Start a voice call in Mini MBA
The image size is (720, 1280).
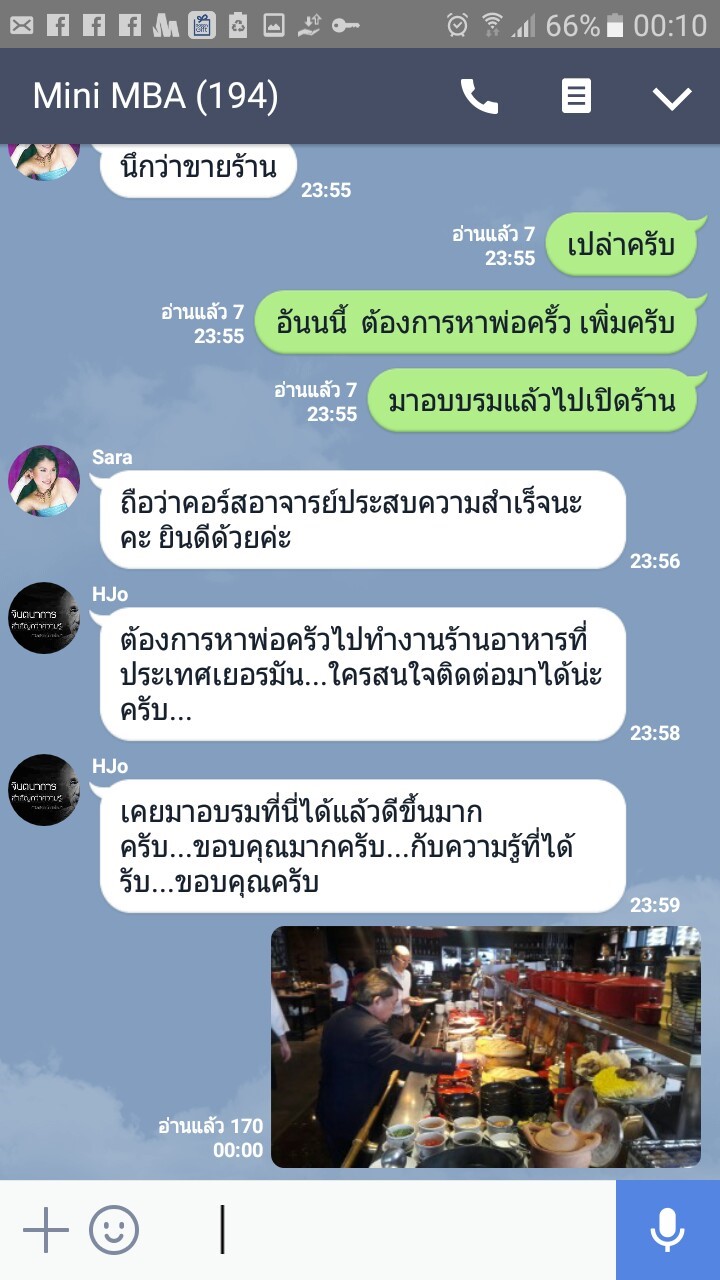tap(479, 97)
